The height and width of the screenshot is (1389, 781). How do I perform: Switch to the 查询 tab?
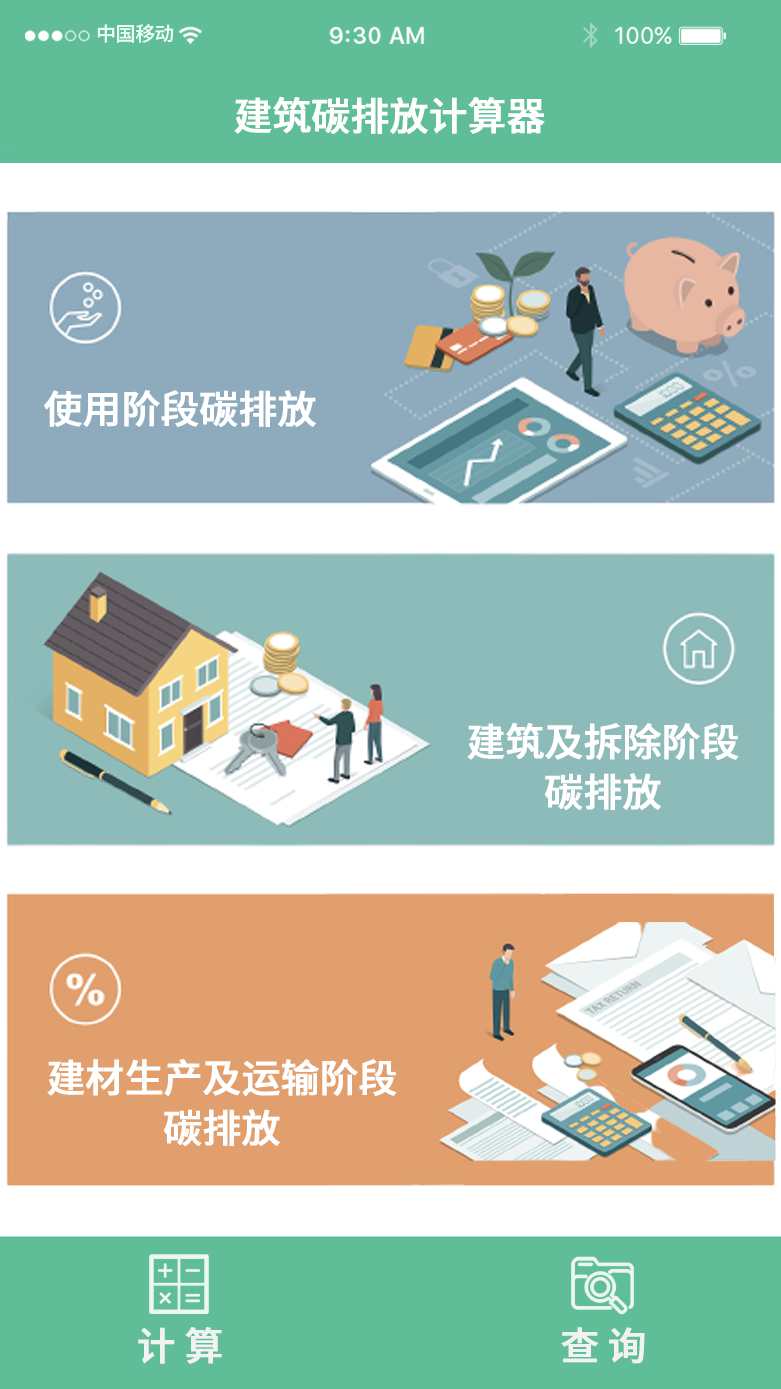click(602, 1311)
